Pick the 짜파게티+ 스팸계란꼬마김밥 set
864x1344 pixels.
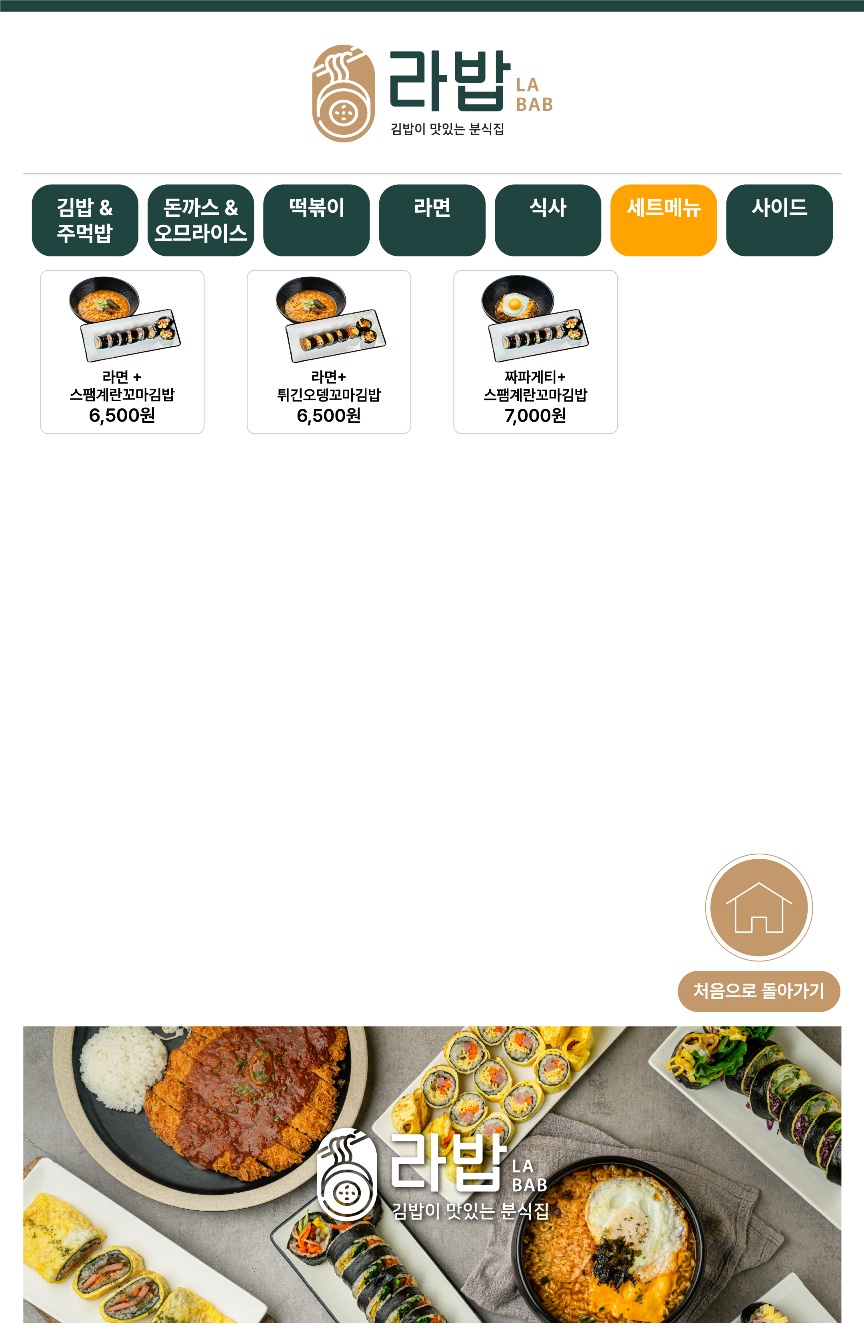click(535, 352)
